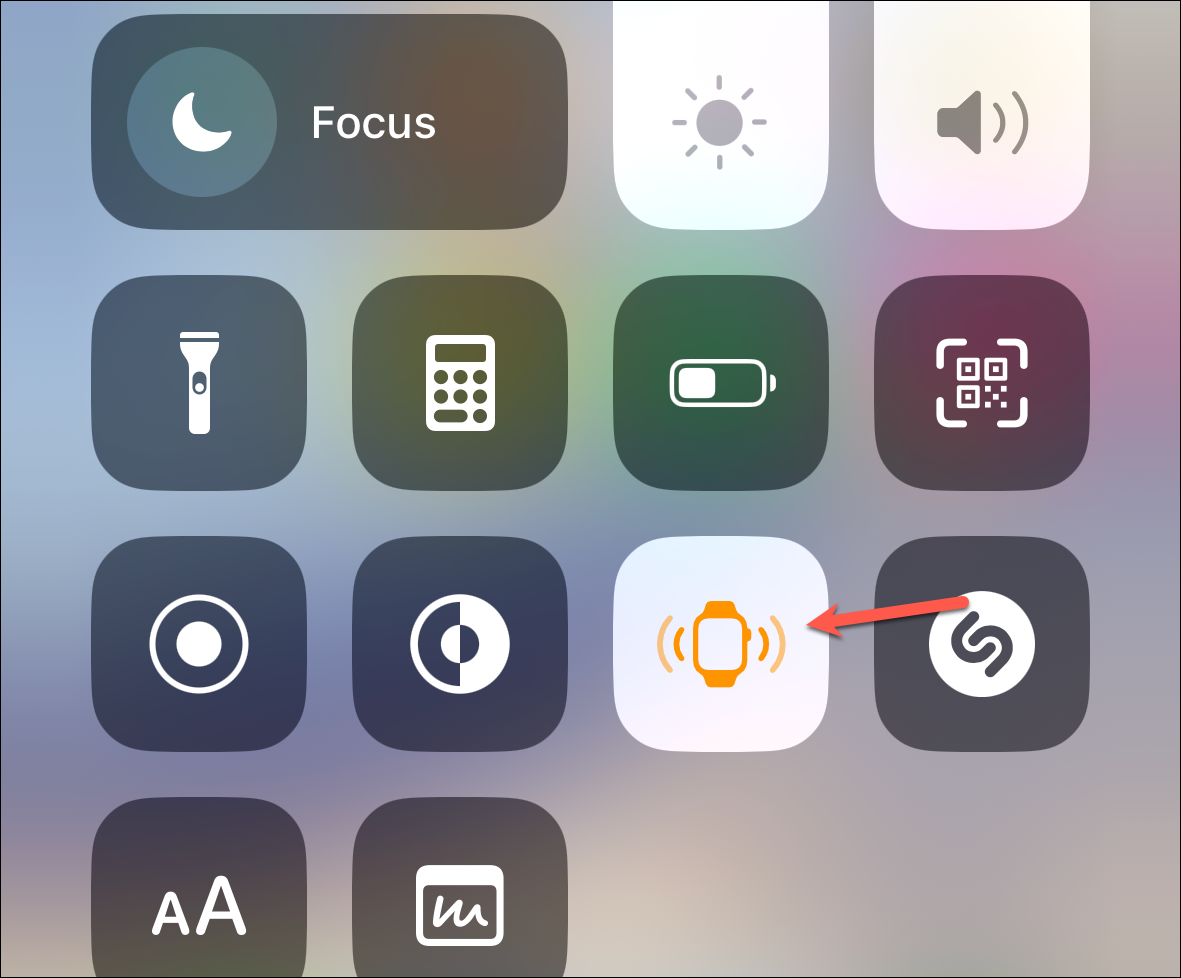Screen dimensions: 1181x978
Task: Open the calculator
Action: point(460,383)
